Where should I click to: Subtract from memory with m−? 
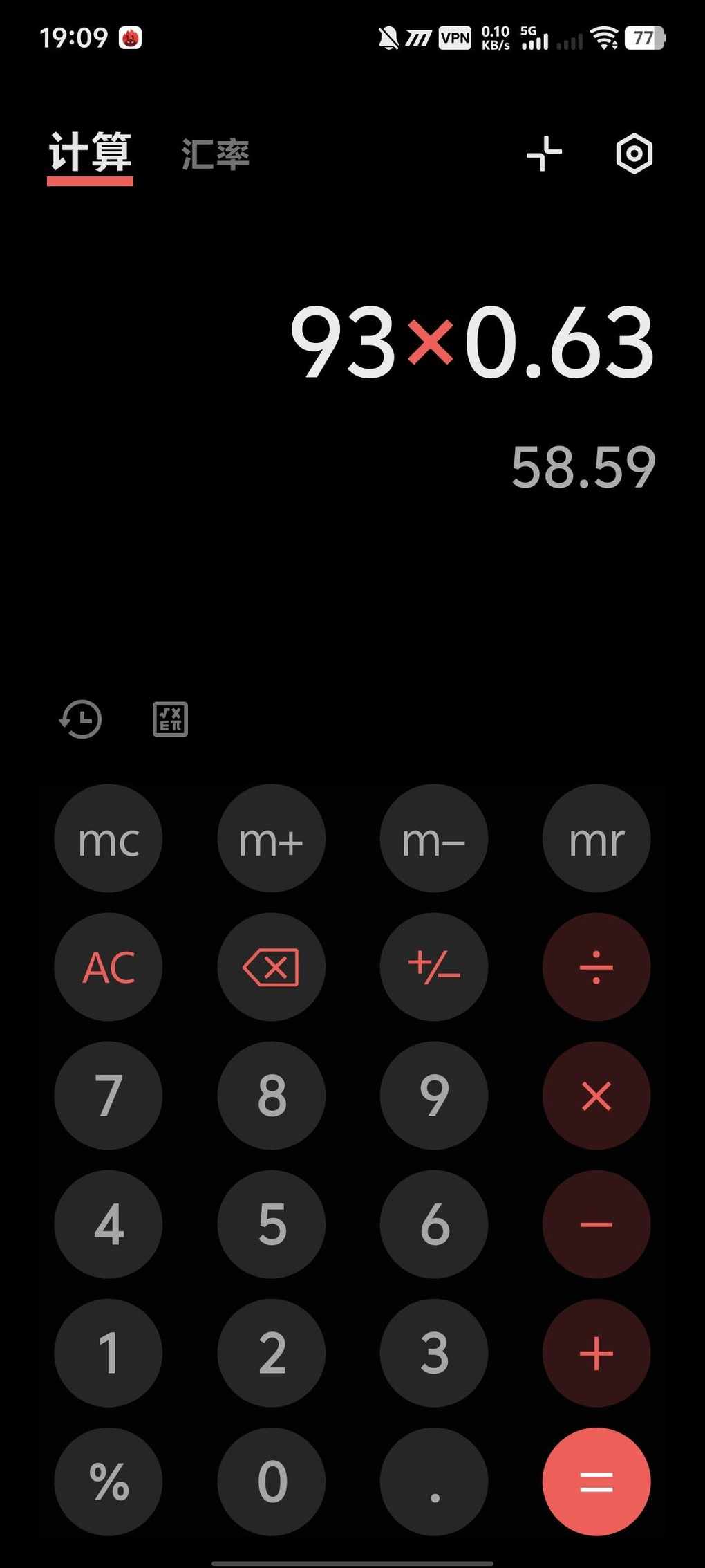click(x=434, y=838)
